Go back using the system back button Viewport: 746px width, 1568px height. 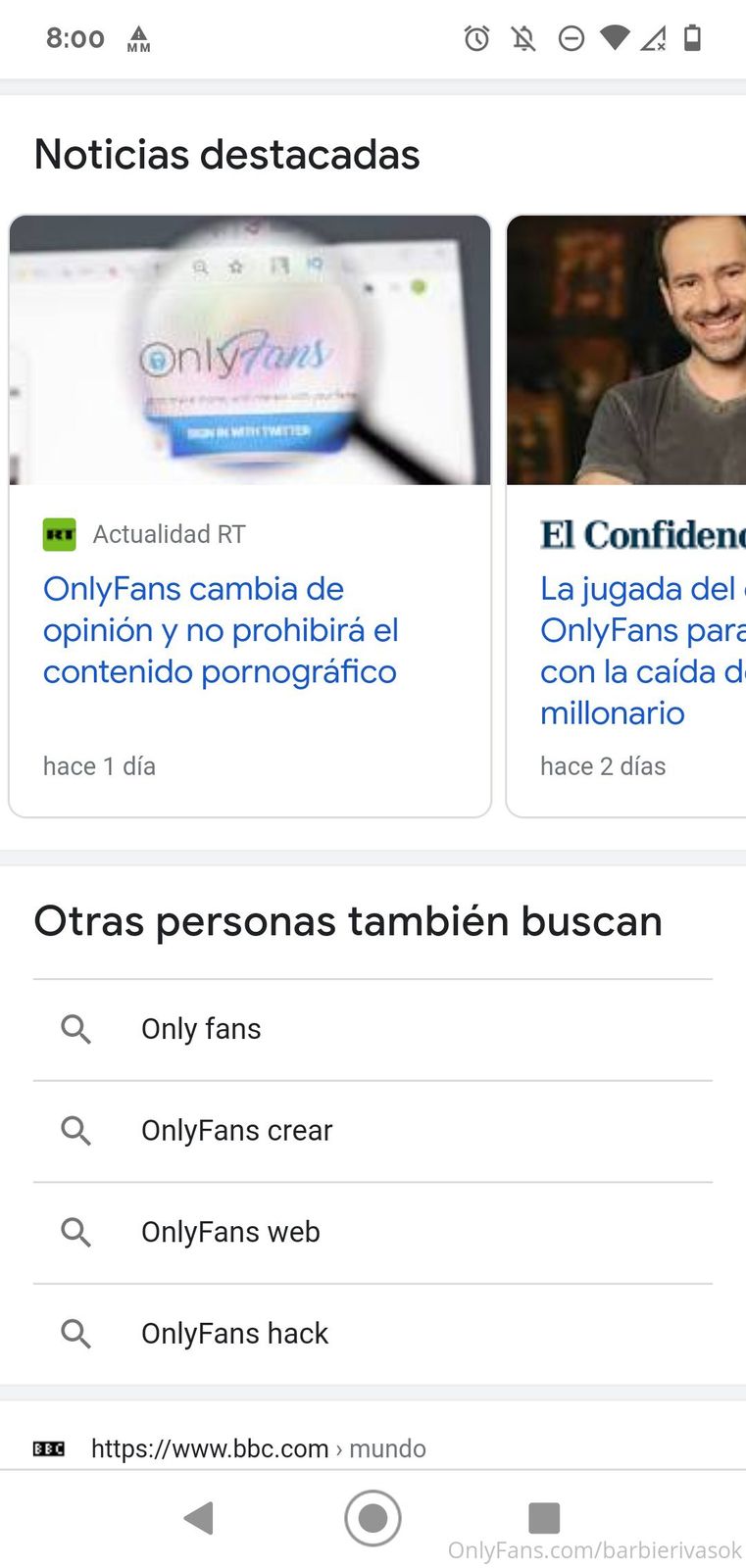[x=199, y=1518]
